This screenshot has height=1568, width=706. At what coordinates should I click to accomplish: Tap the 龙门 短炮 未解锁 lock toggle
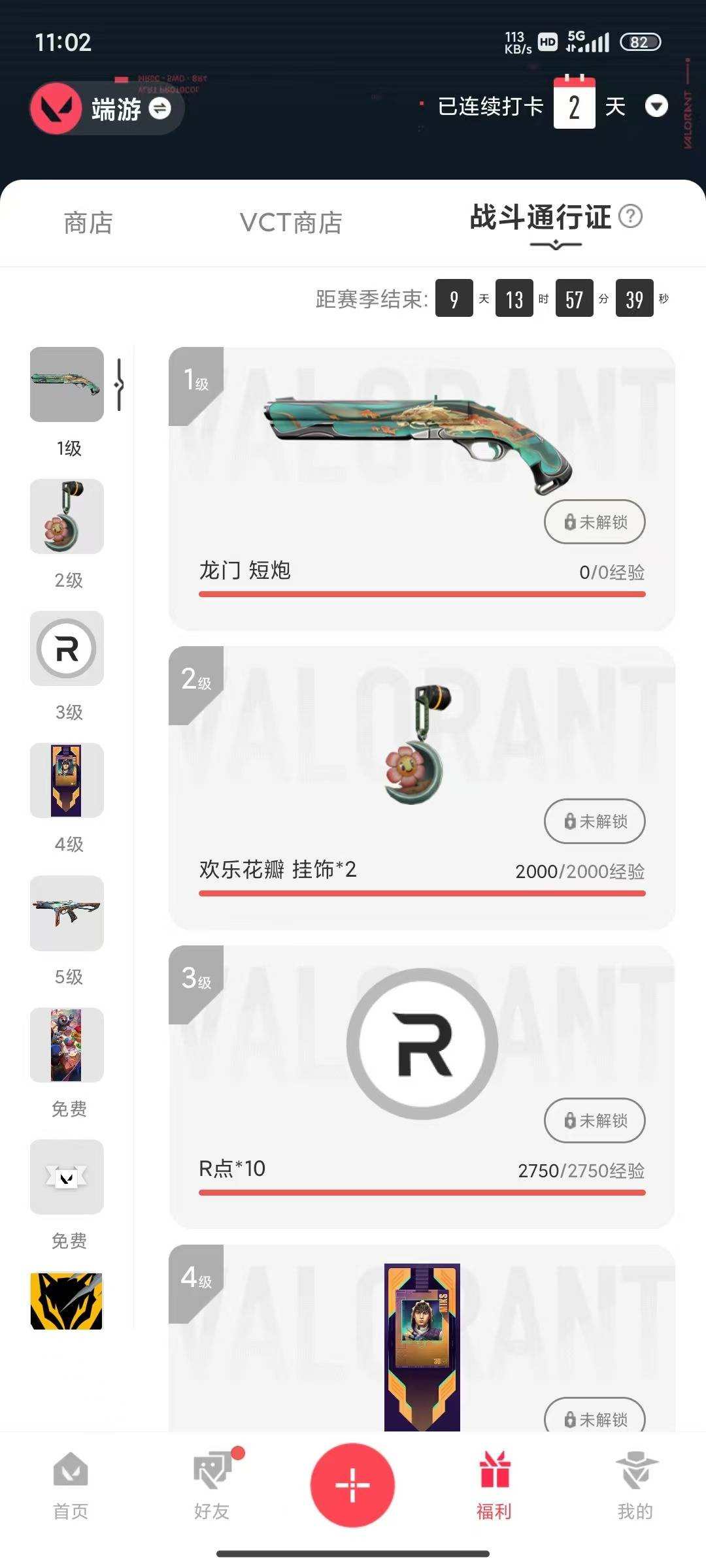(595, 522)
